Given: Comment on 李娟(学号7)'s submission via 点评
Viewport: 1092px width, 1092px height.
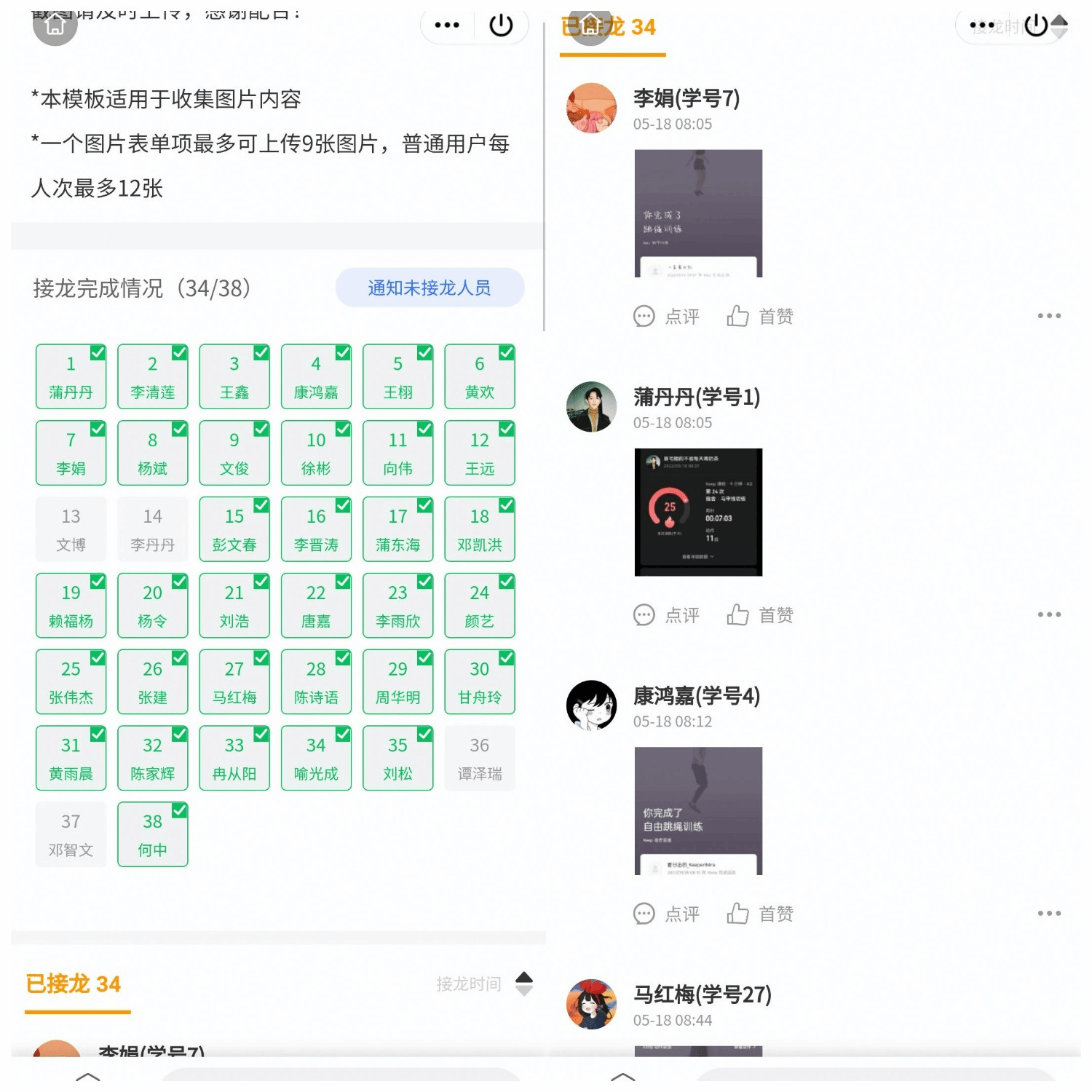Looking at the screenshot, I should (x=667, y=316).
